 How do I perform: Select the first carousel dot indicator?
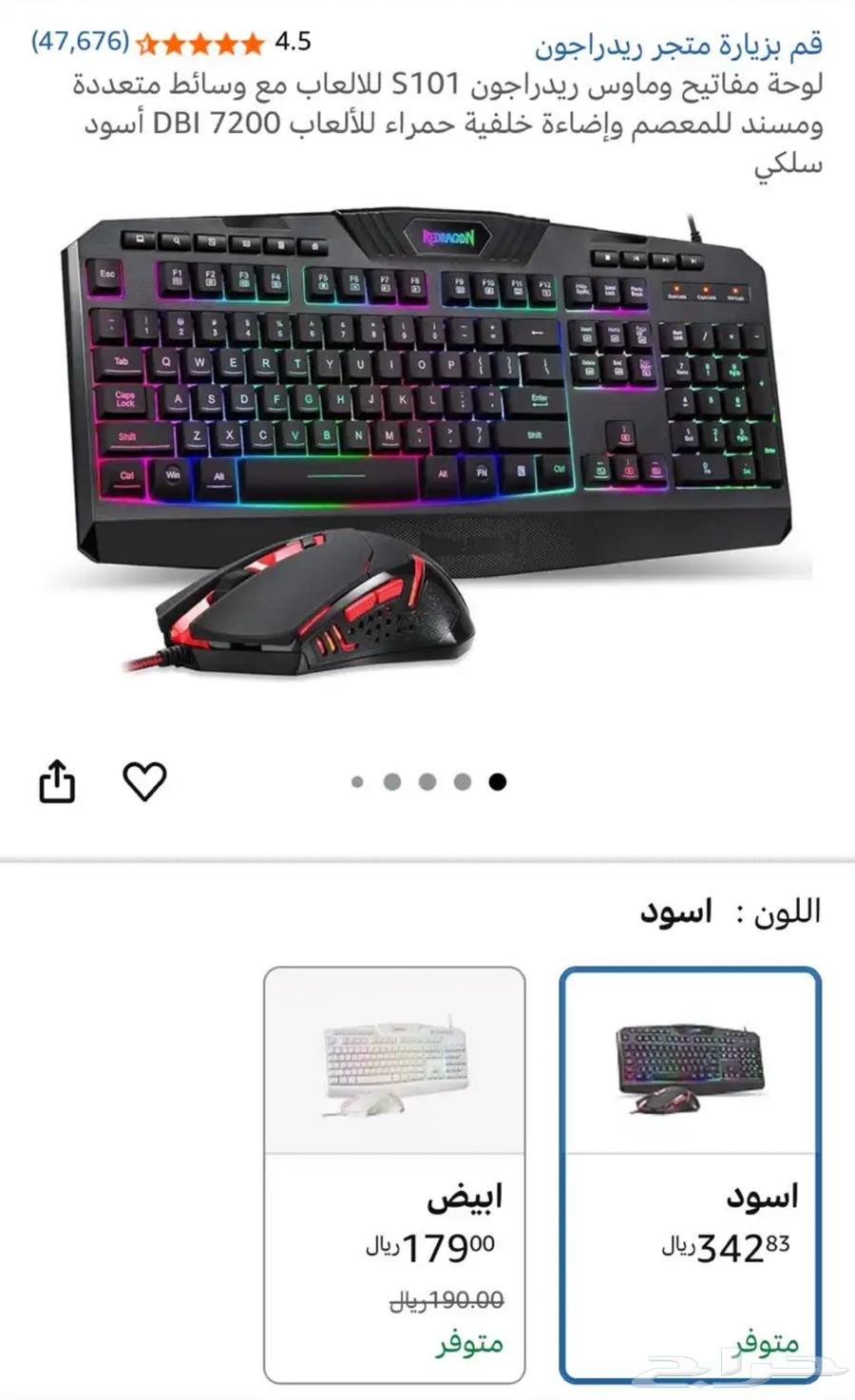pyautogui.click(x=358, y=781)
